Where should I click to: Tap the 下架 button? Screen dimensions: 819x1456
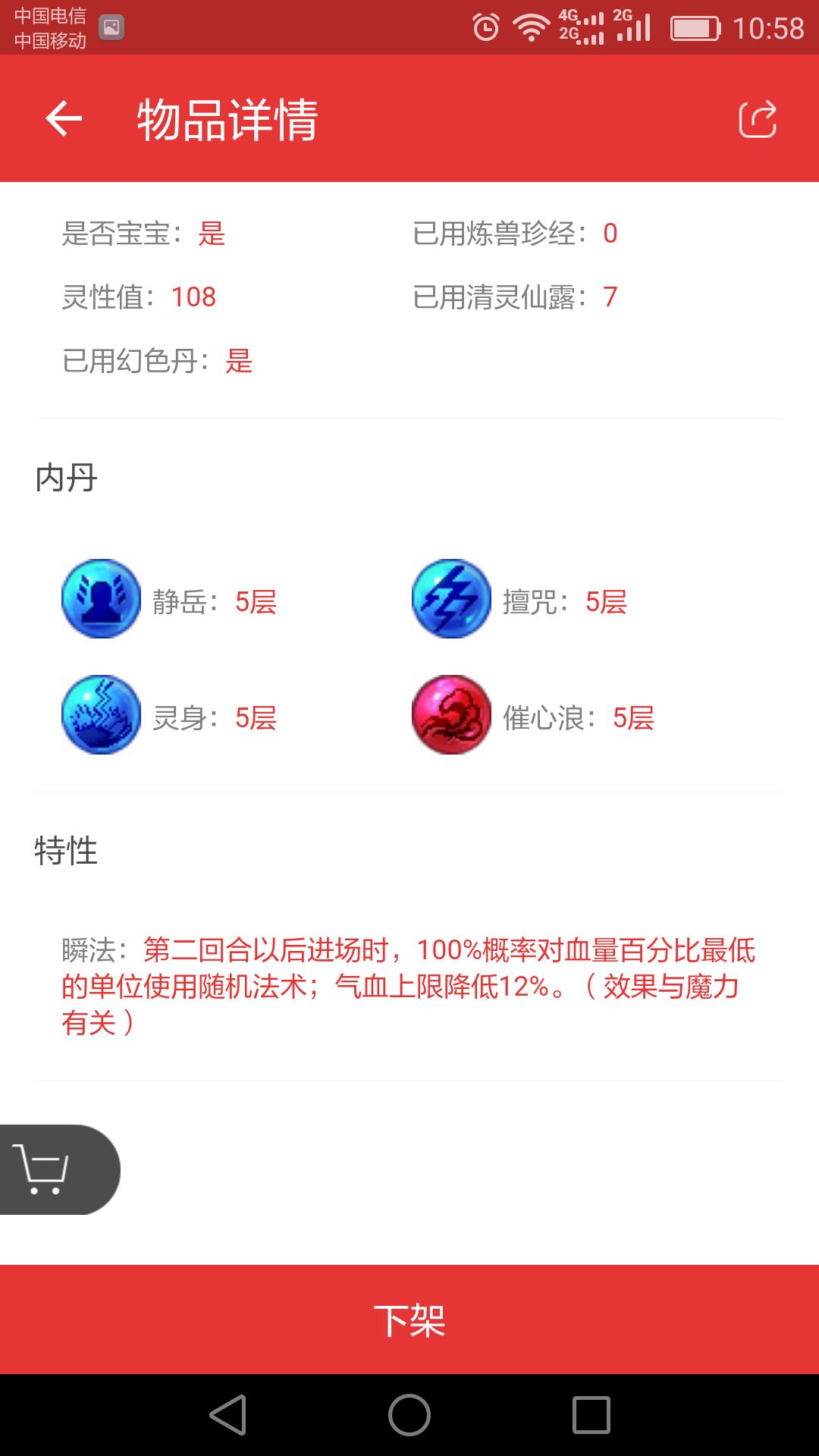[409, 1319]
